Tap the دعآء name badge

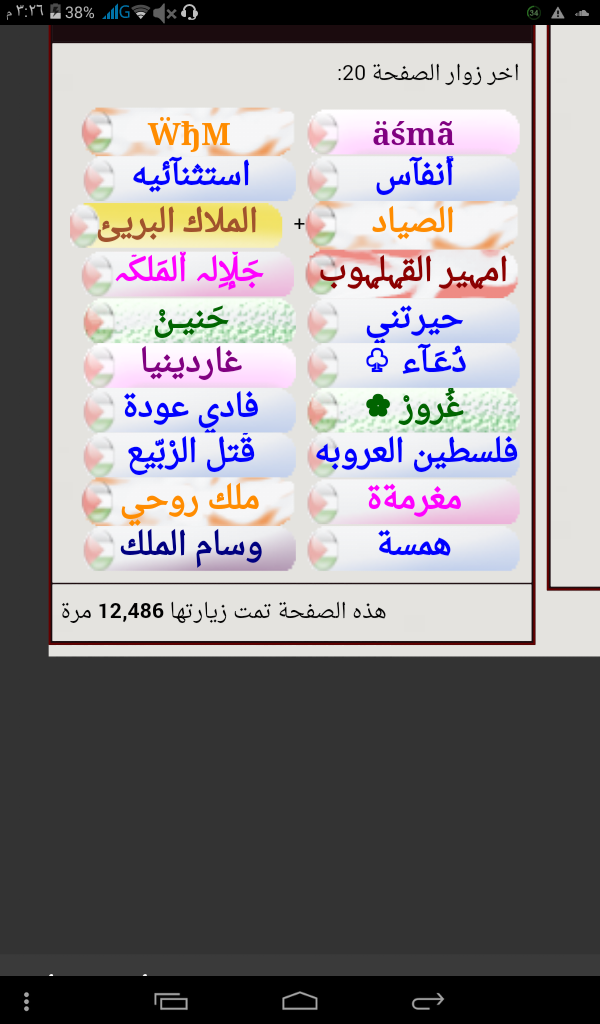click(413, 365)
